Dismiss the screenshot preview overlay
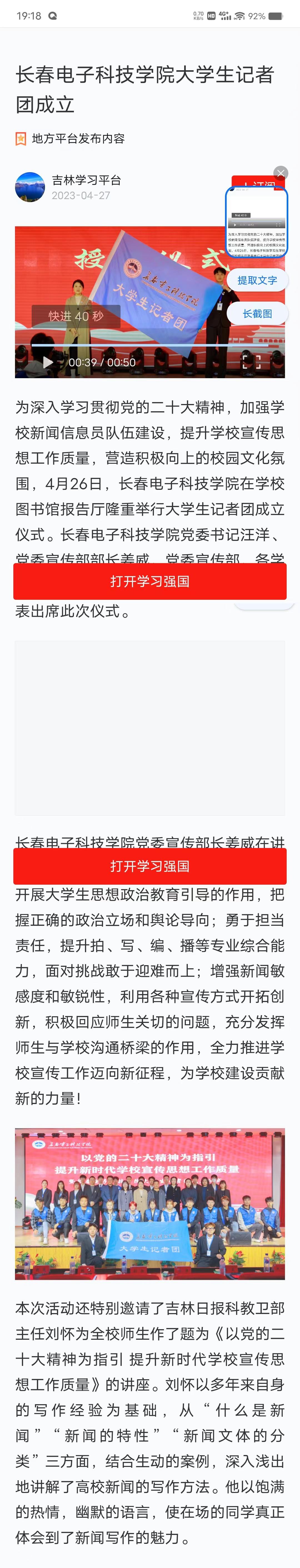This screenshot has width=300, height=1568. coord(281,173)
